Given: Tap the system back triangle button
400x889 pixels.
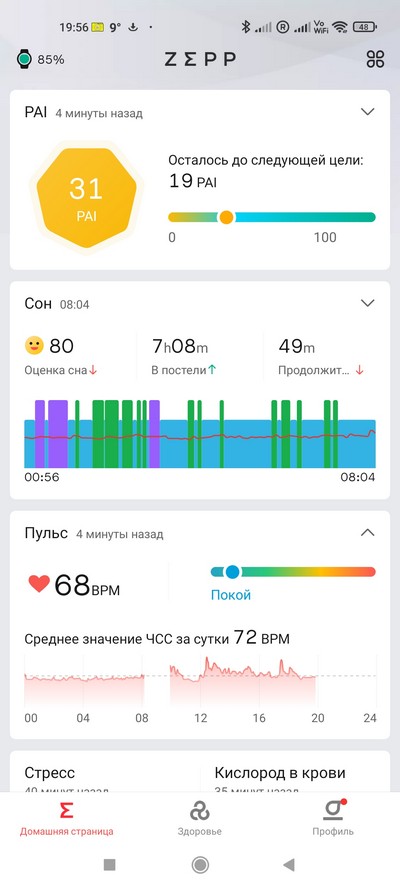Looking at the screenshot, I should point(289,865).
